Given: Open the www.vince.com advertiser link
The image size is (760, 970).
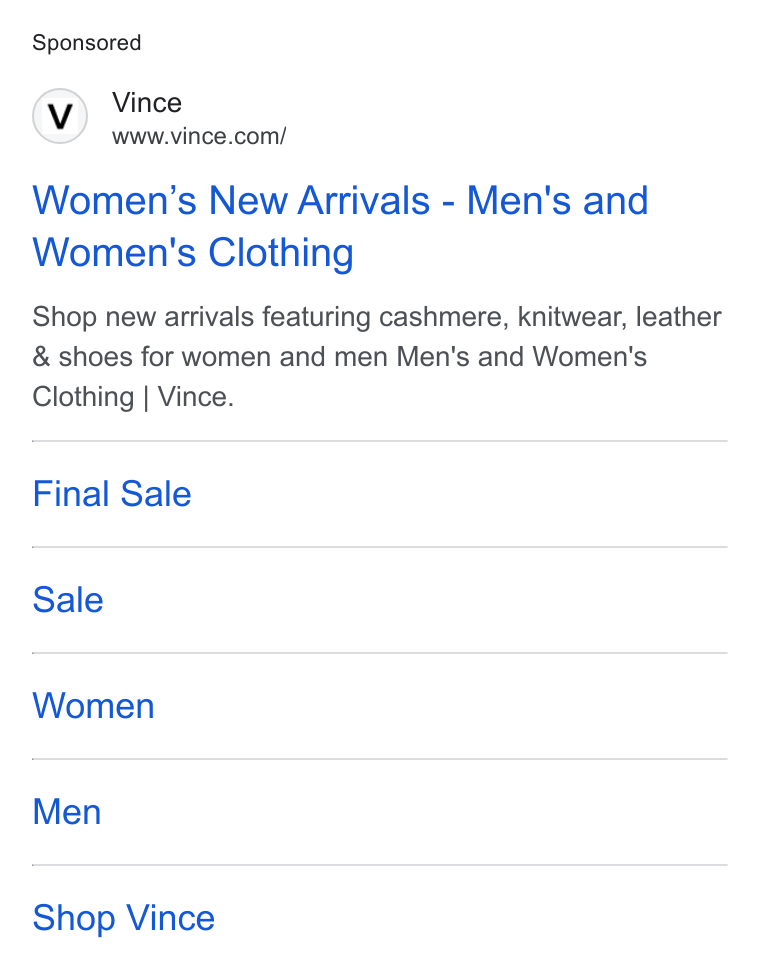Looking at the screenshot, I should coord(199,136).
